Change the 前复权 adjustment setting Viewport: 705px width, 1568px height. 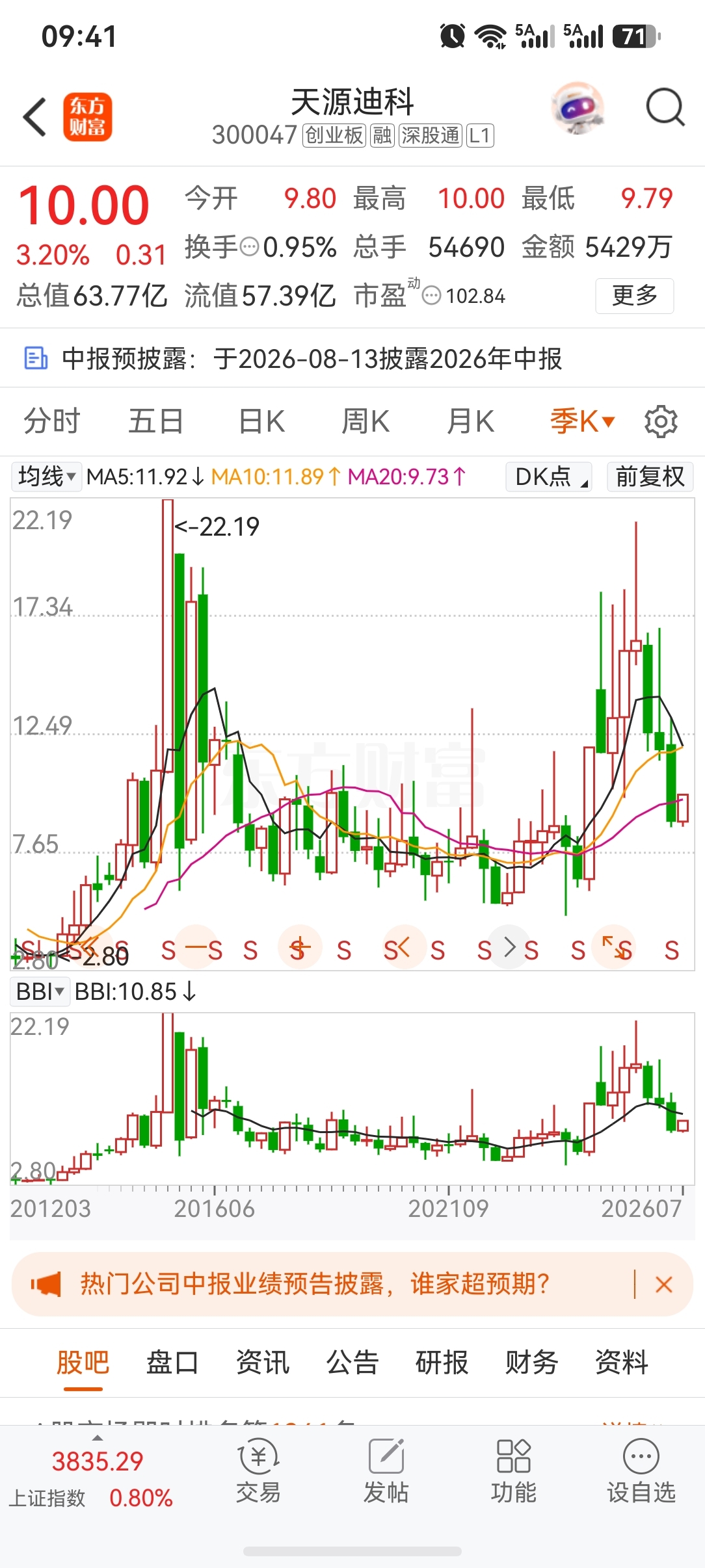point(650,477)
